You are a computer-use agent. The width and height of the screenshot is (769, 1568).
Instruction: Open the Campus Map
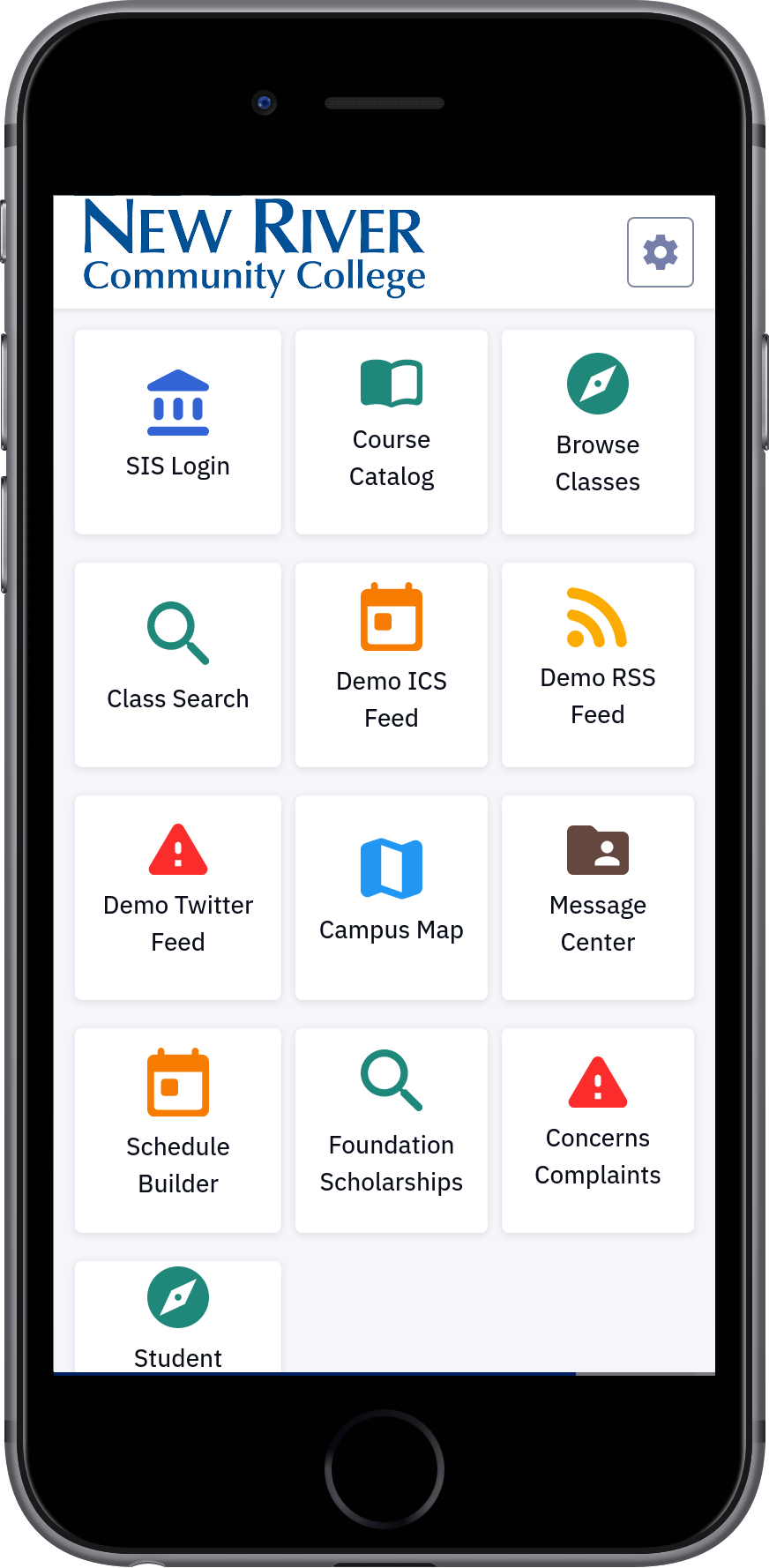point(392,898)
